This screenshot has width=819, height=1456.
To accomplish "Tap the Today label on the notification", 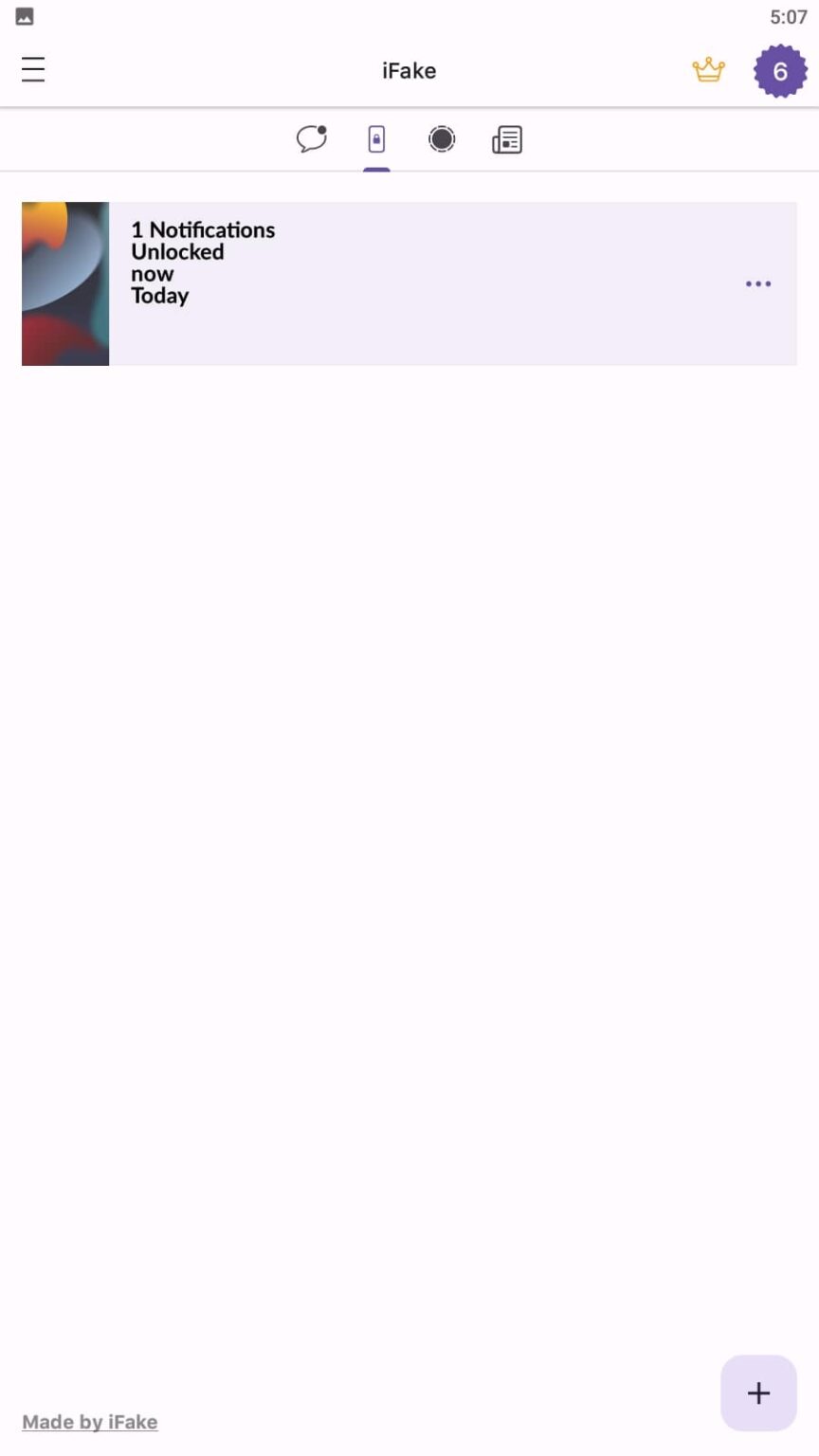I will click(x=160, y=295).
